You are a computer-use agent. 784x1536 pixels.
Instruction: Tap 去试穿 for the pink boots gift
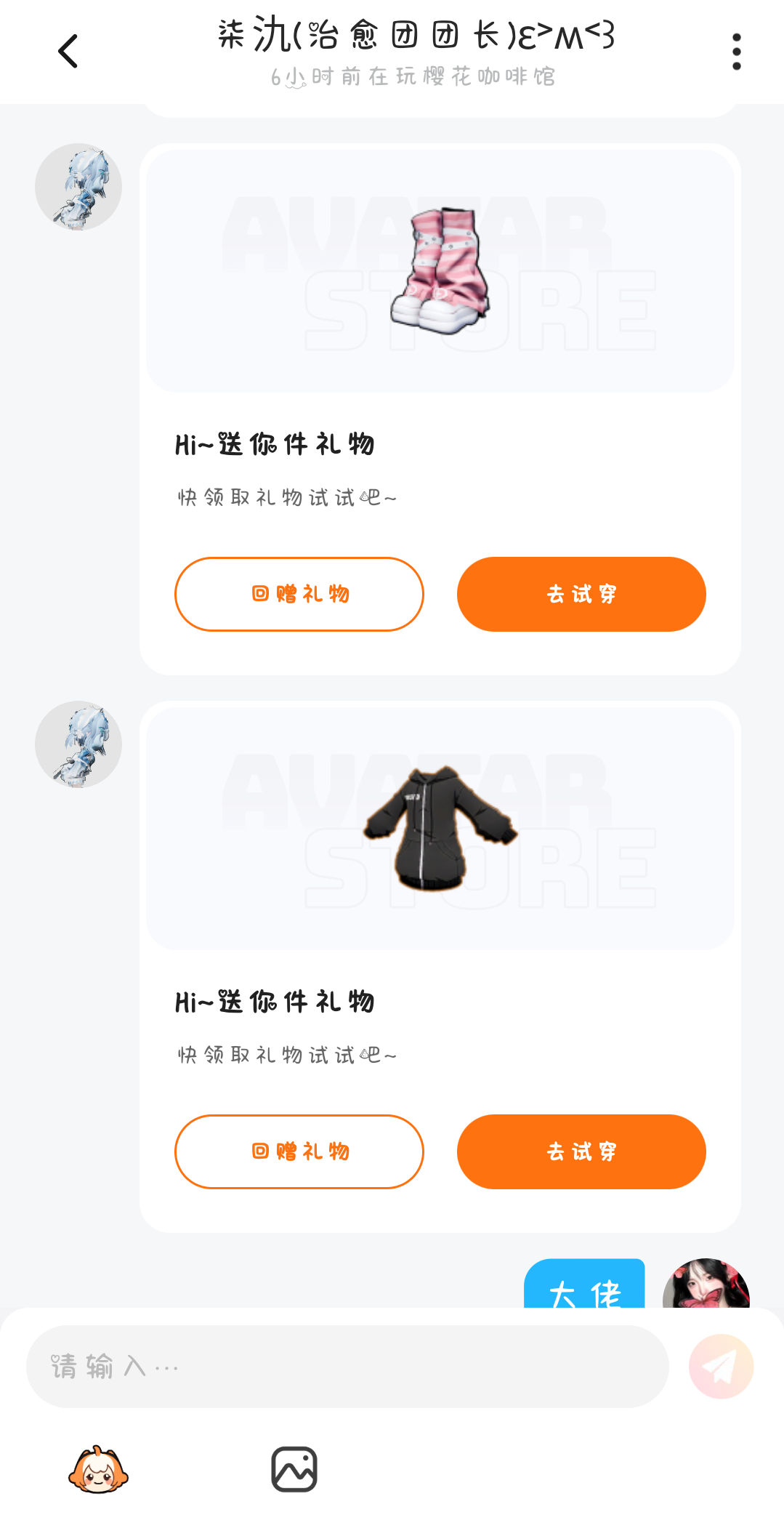point(581,594)
